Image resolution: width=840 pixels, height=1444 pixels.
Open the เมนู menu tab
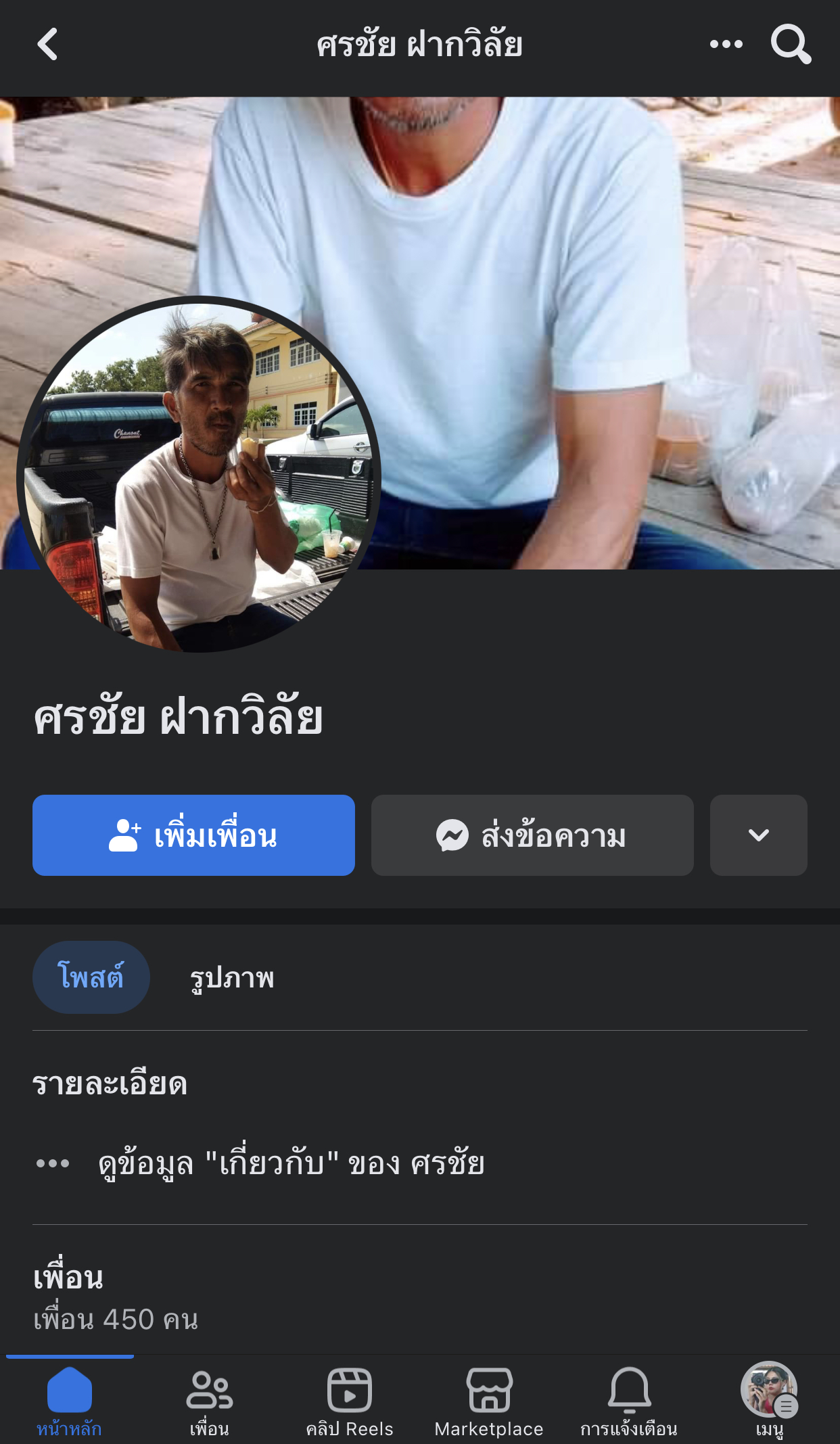tap(769, 1400)
